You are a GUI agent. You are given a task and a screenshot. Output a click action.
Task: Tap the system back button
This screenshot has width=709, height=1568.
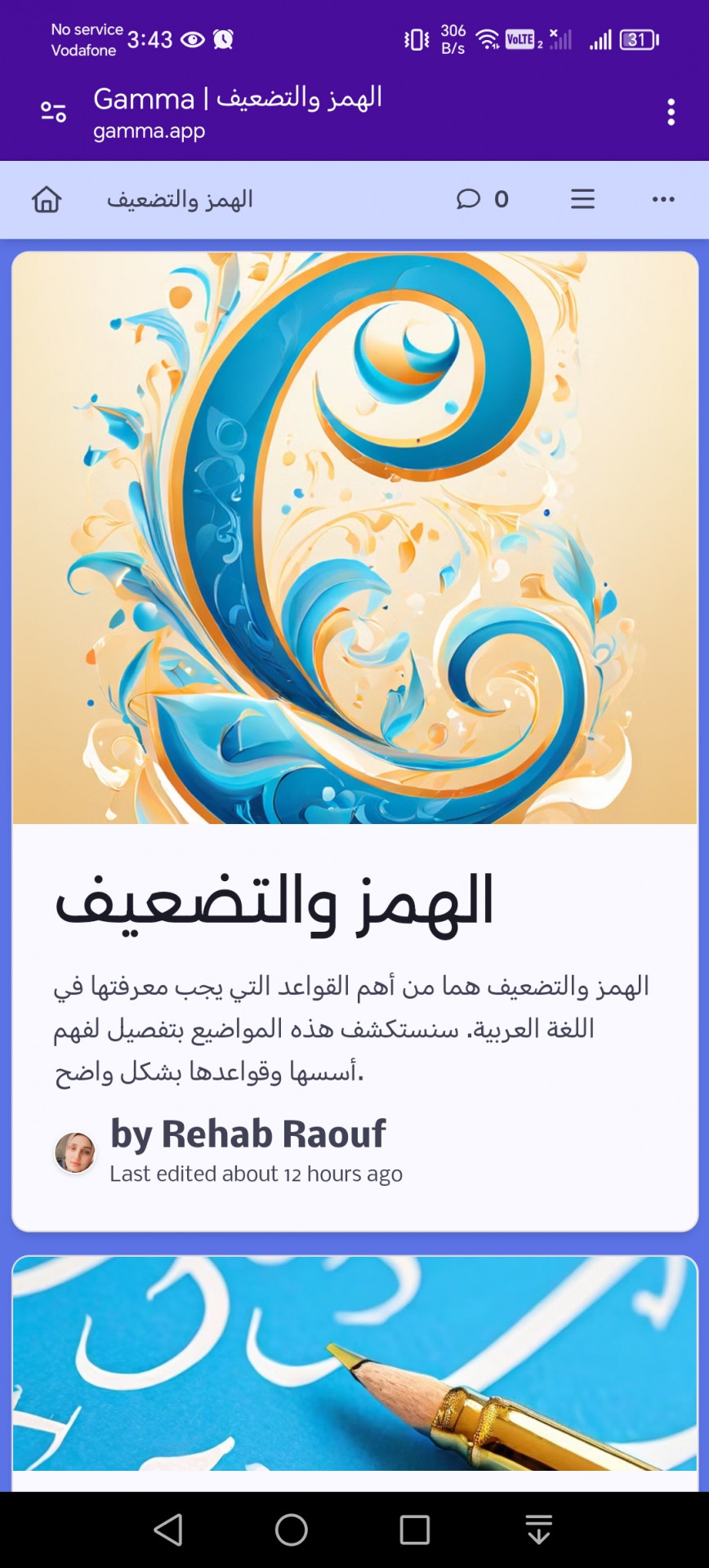(168, 1530)
